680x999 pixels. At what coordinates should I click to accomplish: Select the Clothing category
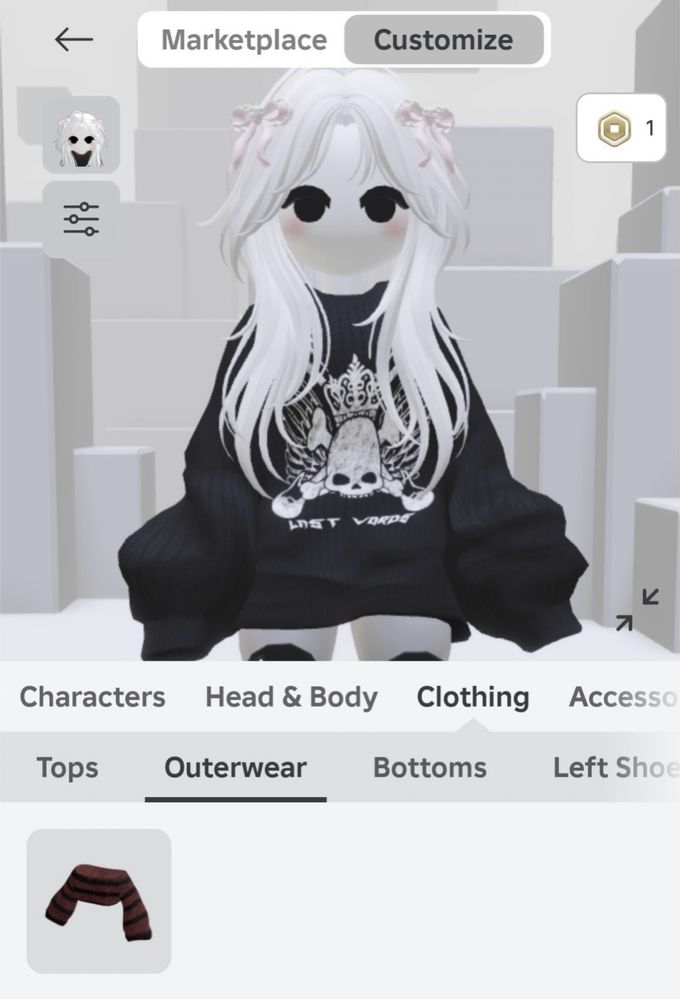tap(473, 697)
